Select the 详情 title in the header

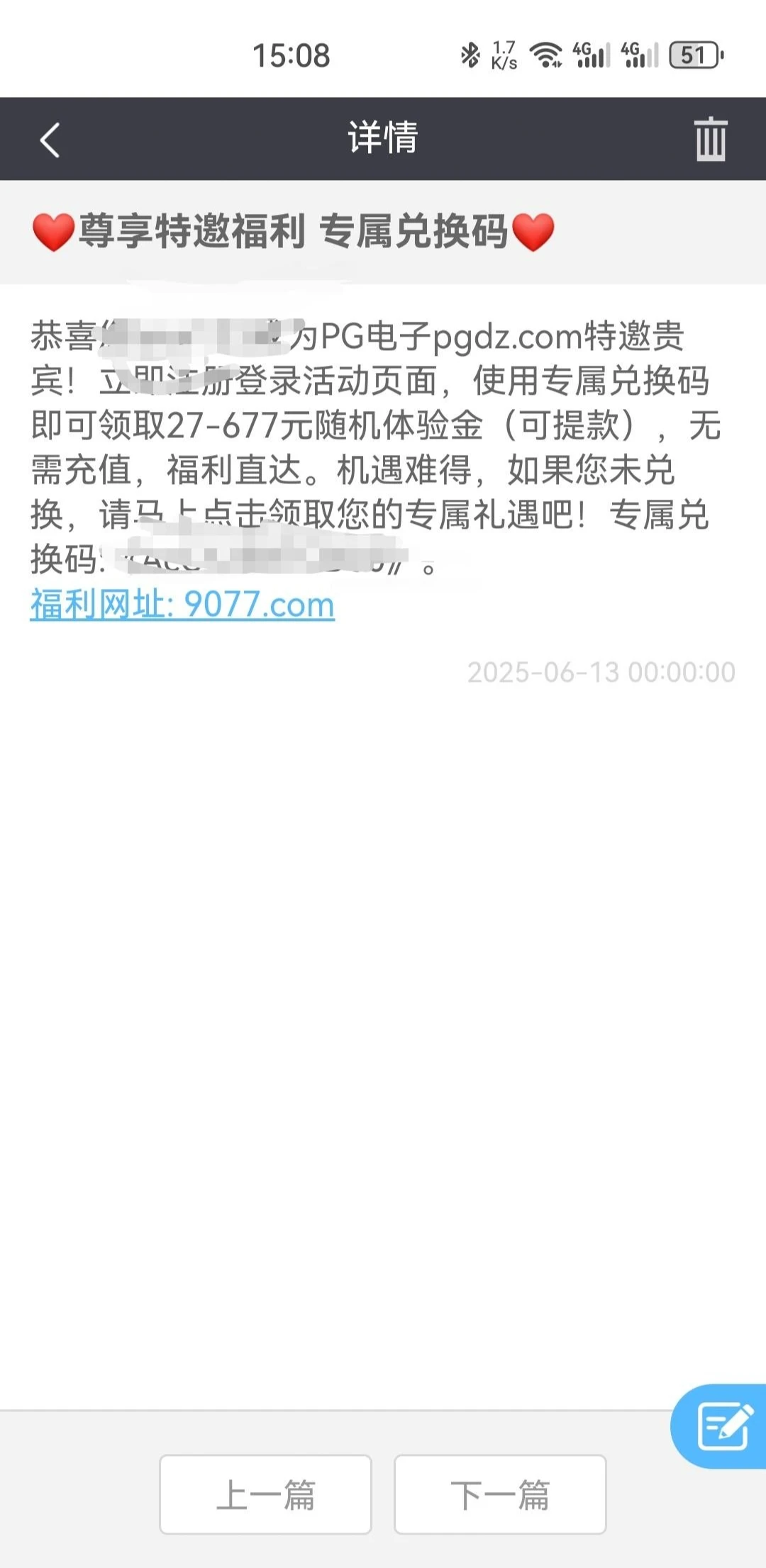383,139
